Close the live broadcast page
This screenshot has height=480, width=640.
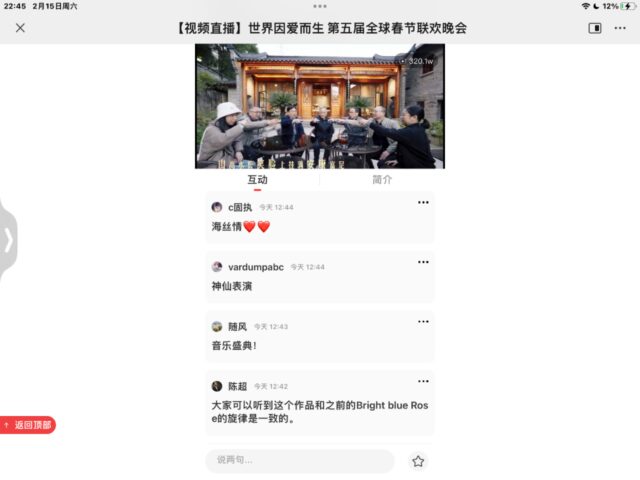(x=20, y=28)
